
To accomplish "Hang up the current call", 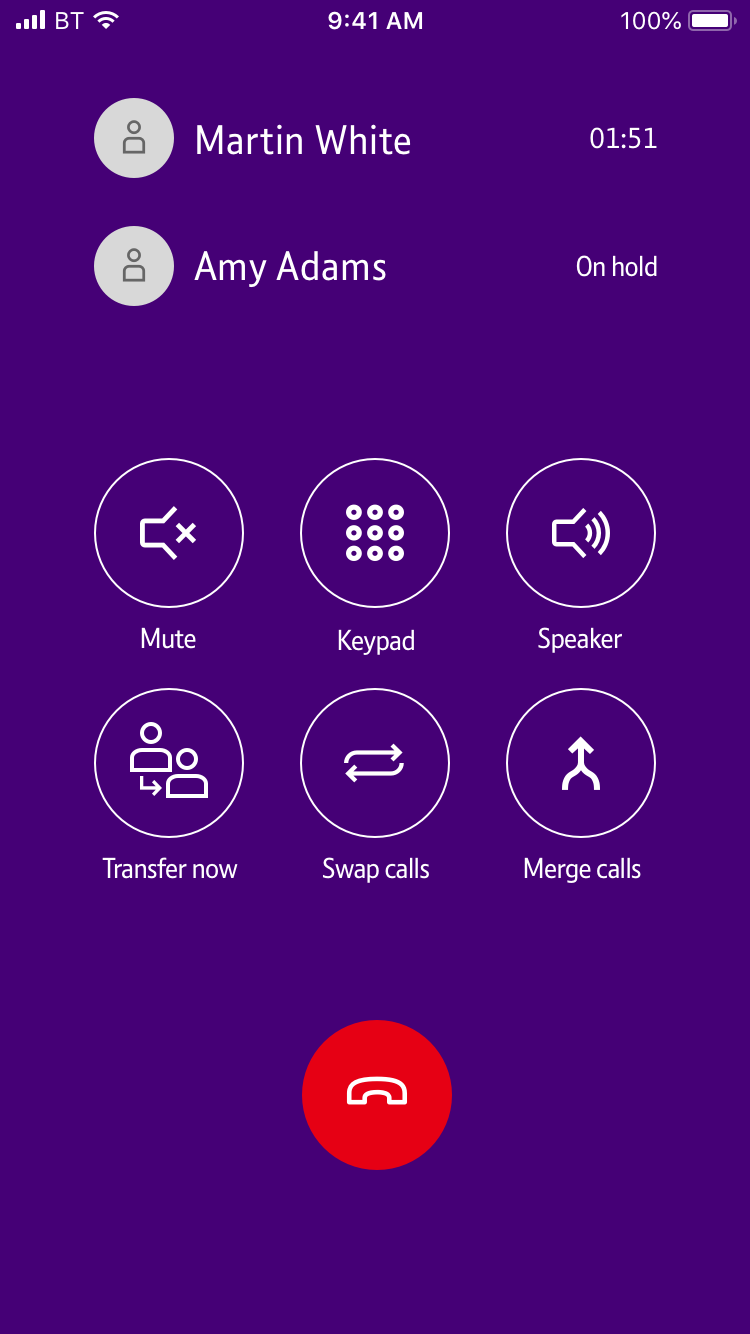I will (377, 1094).
